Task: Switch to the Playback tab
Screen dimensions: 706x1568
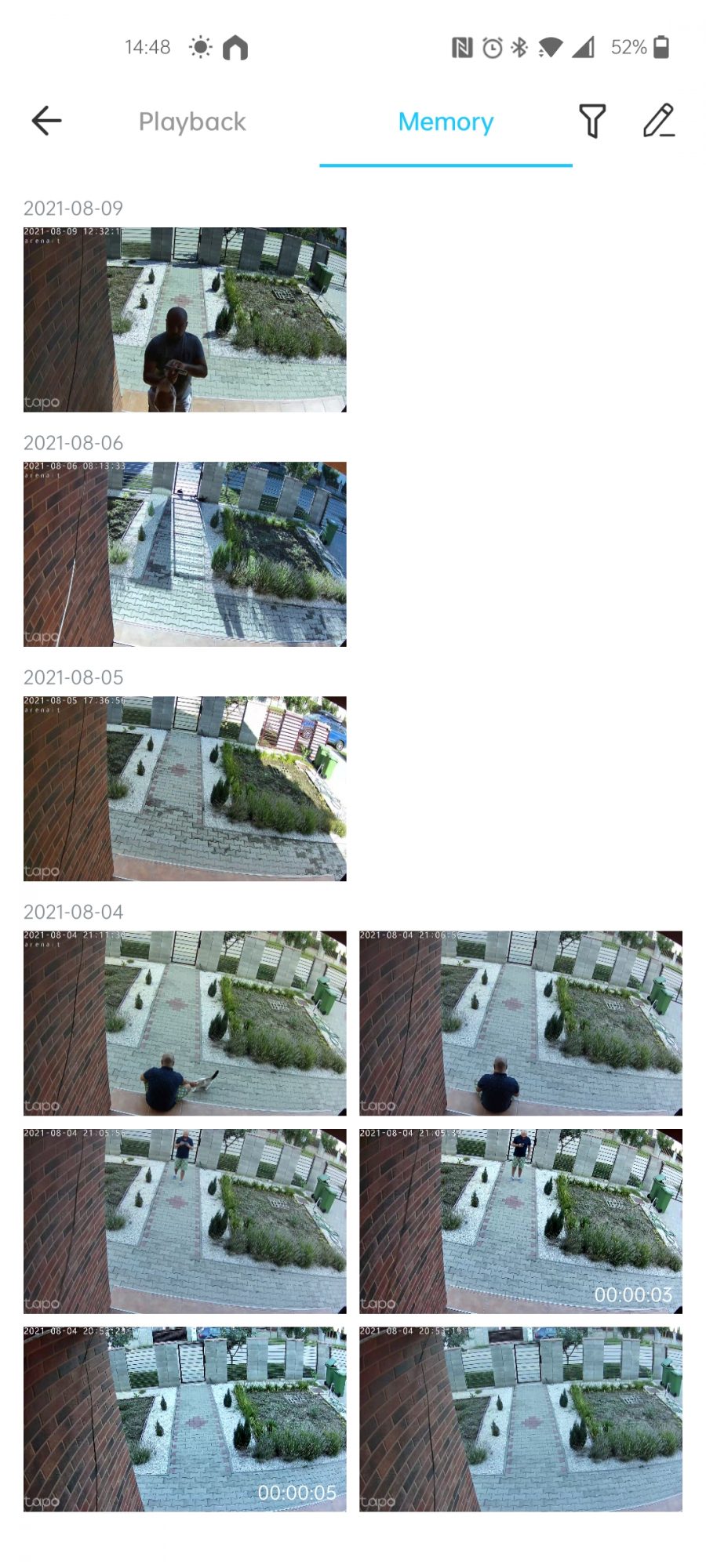Action: pos(192,122)
